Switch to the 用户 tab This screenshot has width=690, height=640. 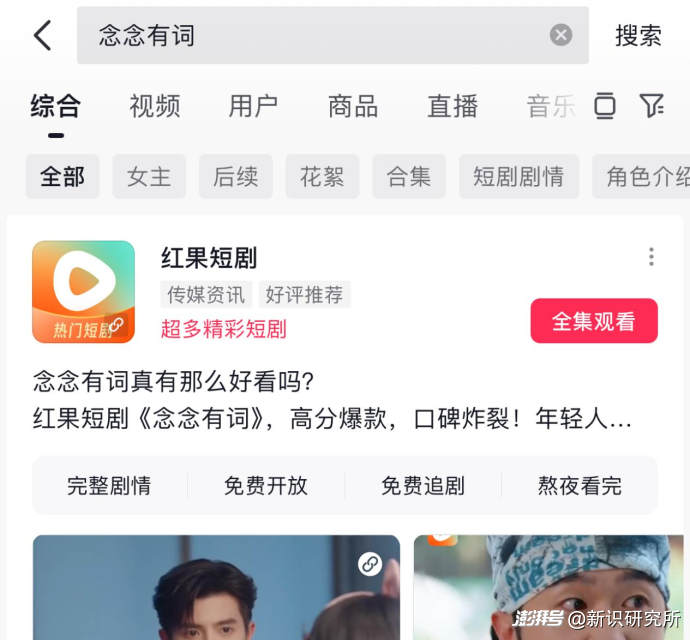coord(253,106)
